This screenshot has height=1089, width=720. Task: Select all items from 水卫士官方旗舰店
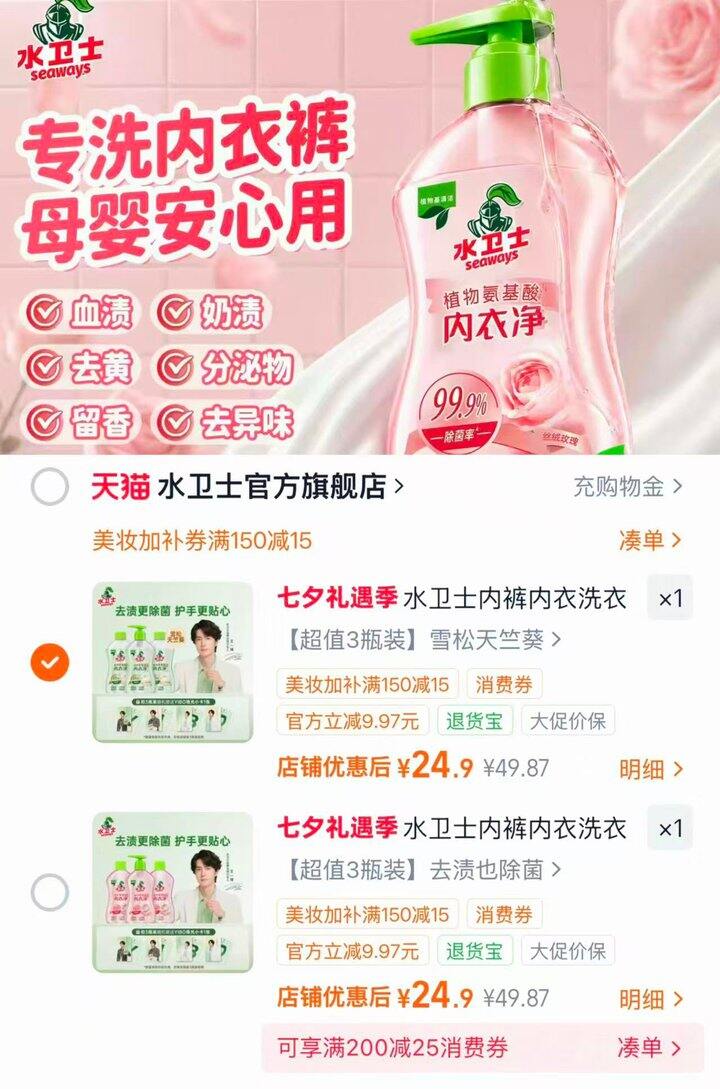point(49,486)
